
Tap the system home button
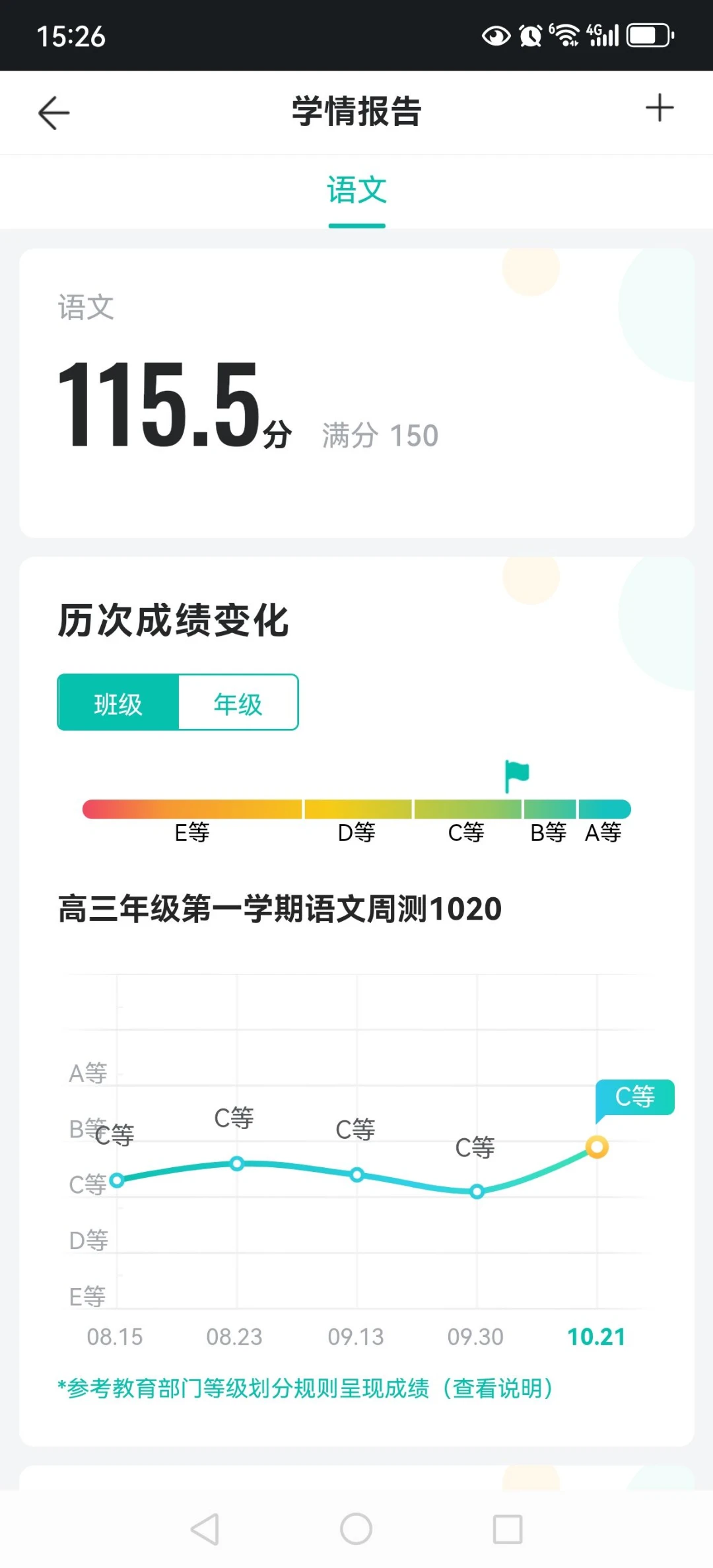[356, 1529]
